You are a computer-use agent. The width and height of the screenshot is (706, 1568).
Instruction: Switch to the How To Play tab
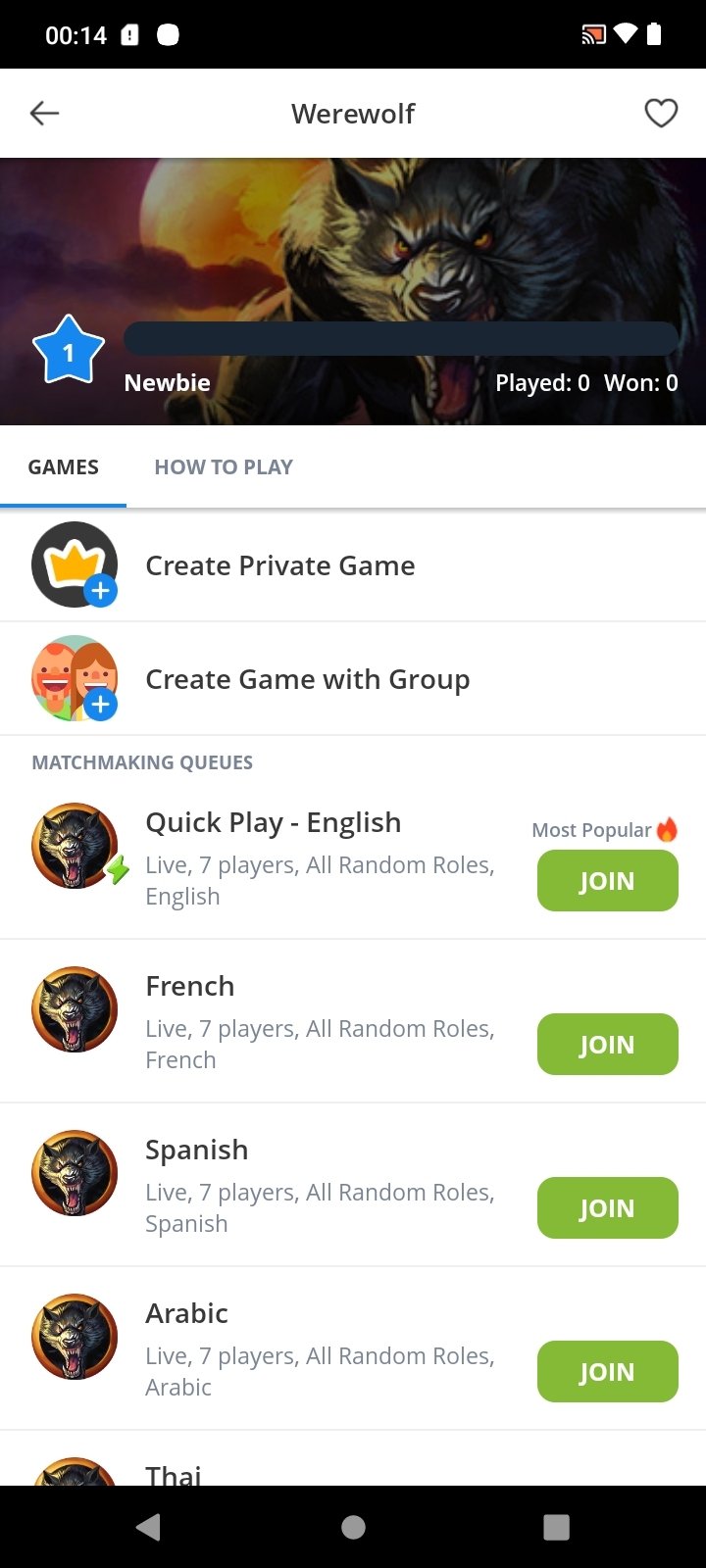224,467
